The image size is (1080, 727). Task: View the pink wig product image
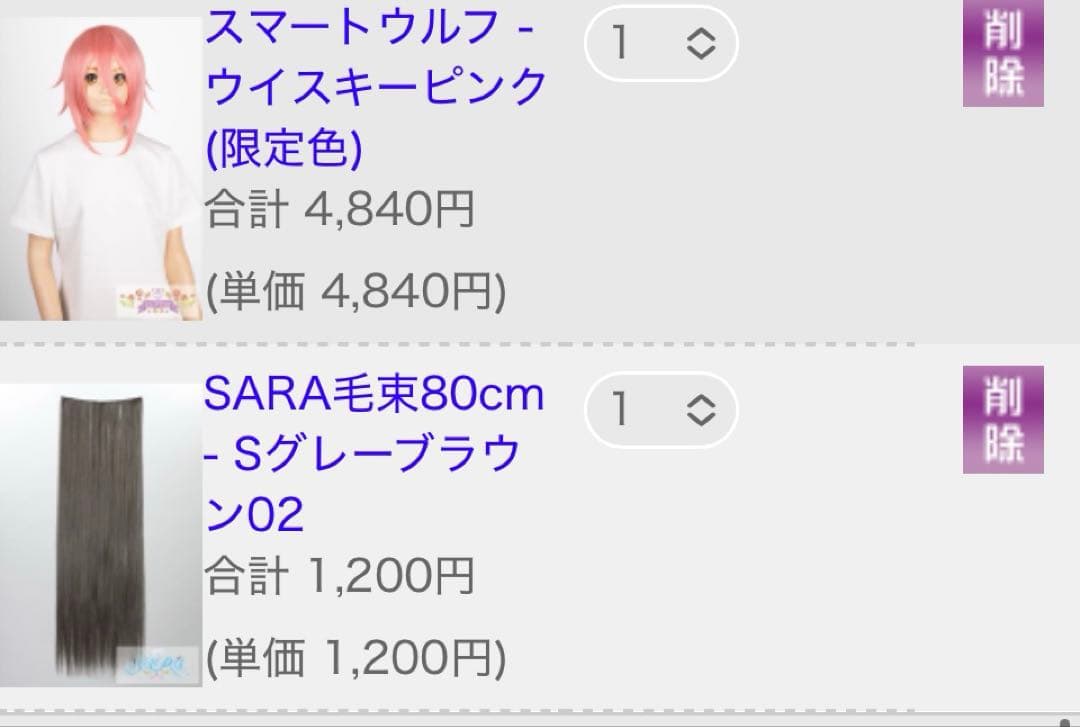pyautogui.click(x=100, y=168)
